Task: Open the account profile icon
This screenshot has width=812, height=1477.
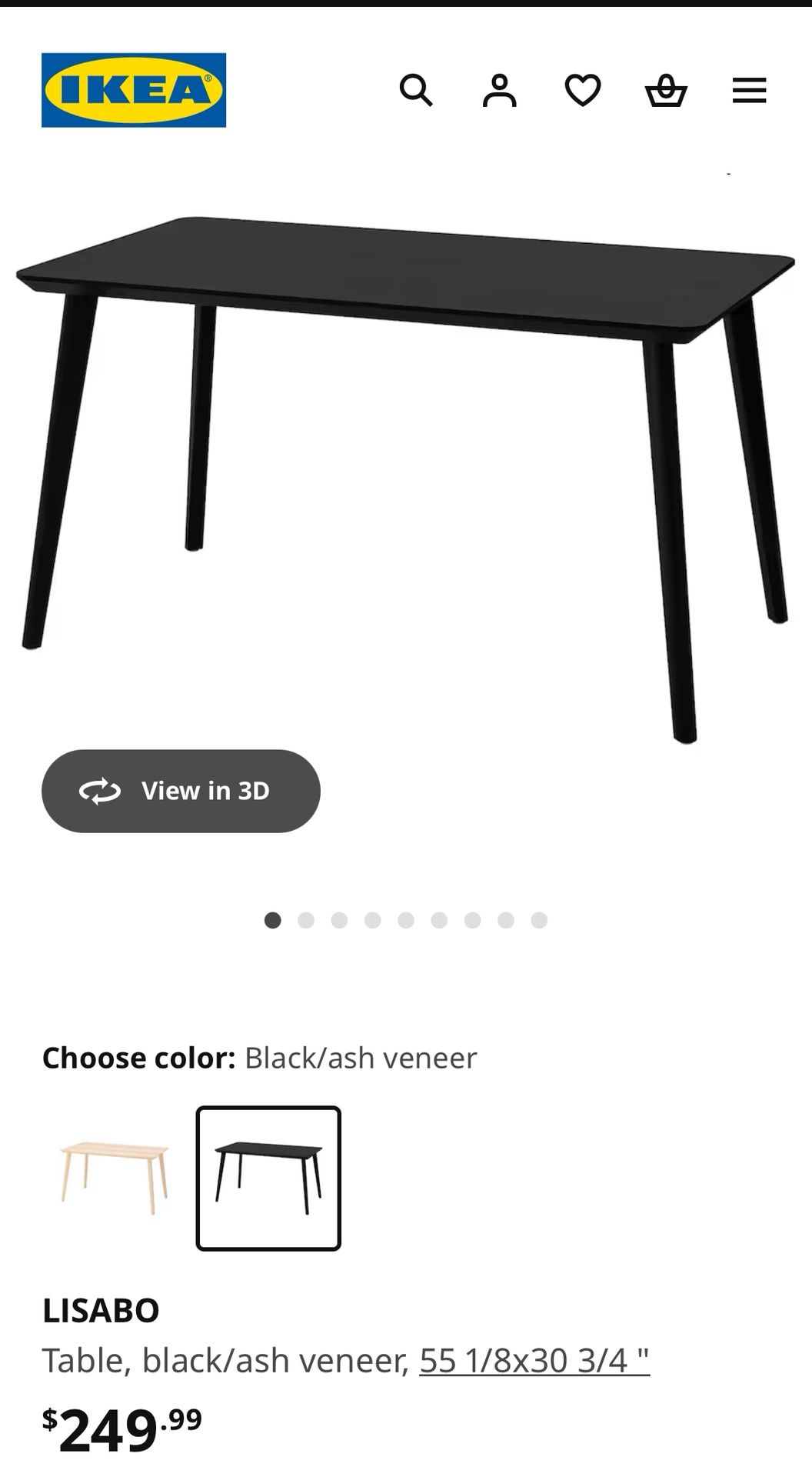Action: click(500, 91)
